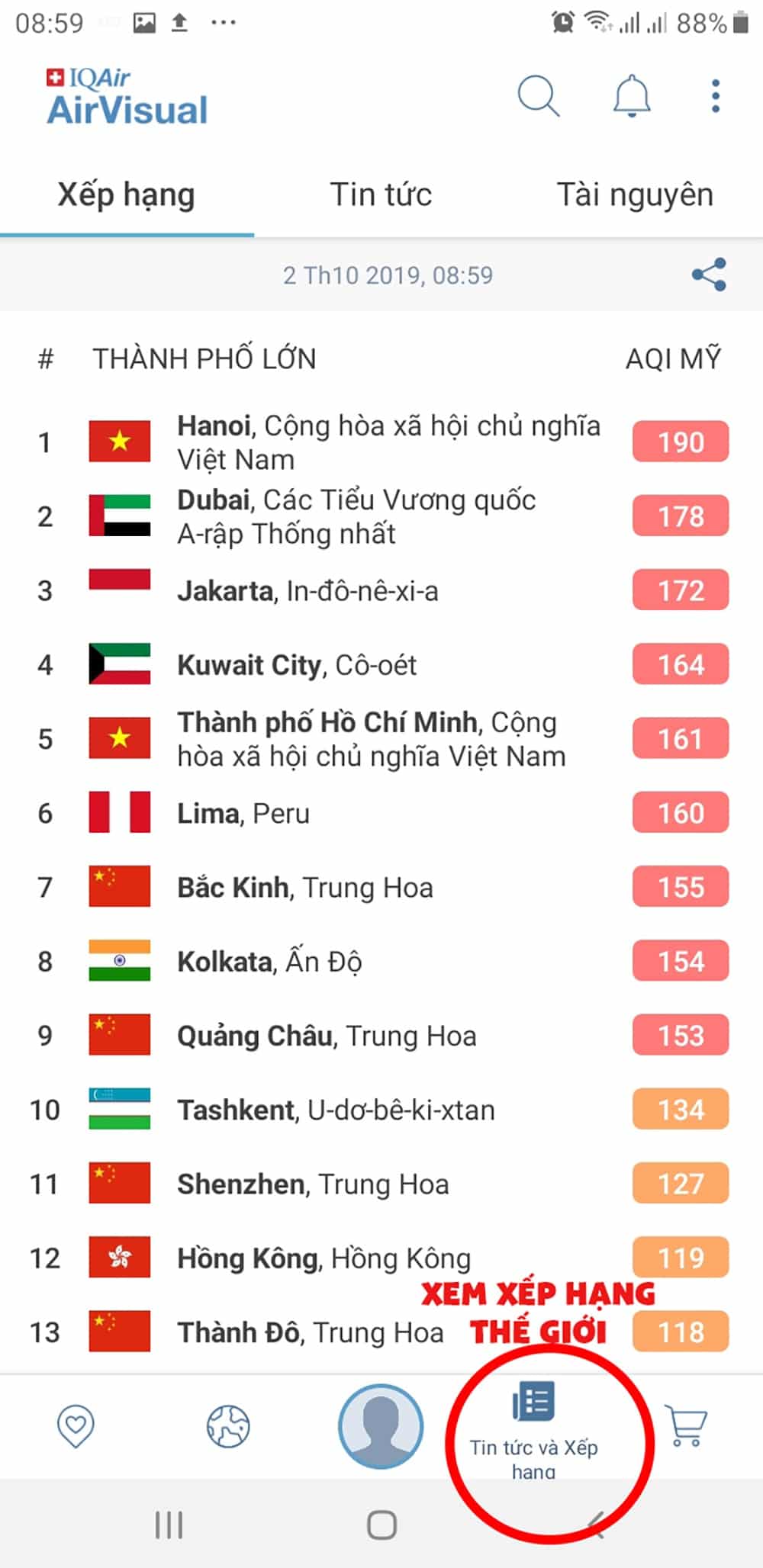Switch to the 'Tài nguyên' tab
Image resolution: width=763 pixels, height=1568 pixels.
pos(636,194)
